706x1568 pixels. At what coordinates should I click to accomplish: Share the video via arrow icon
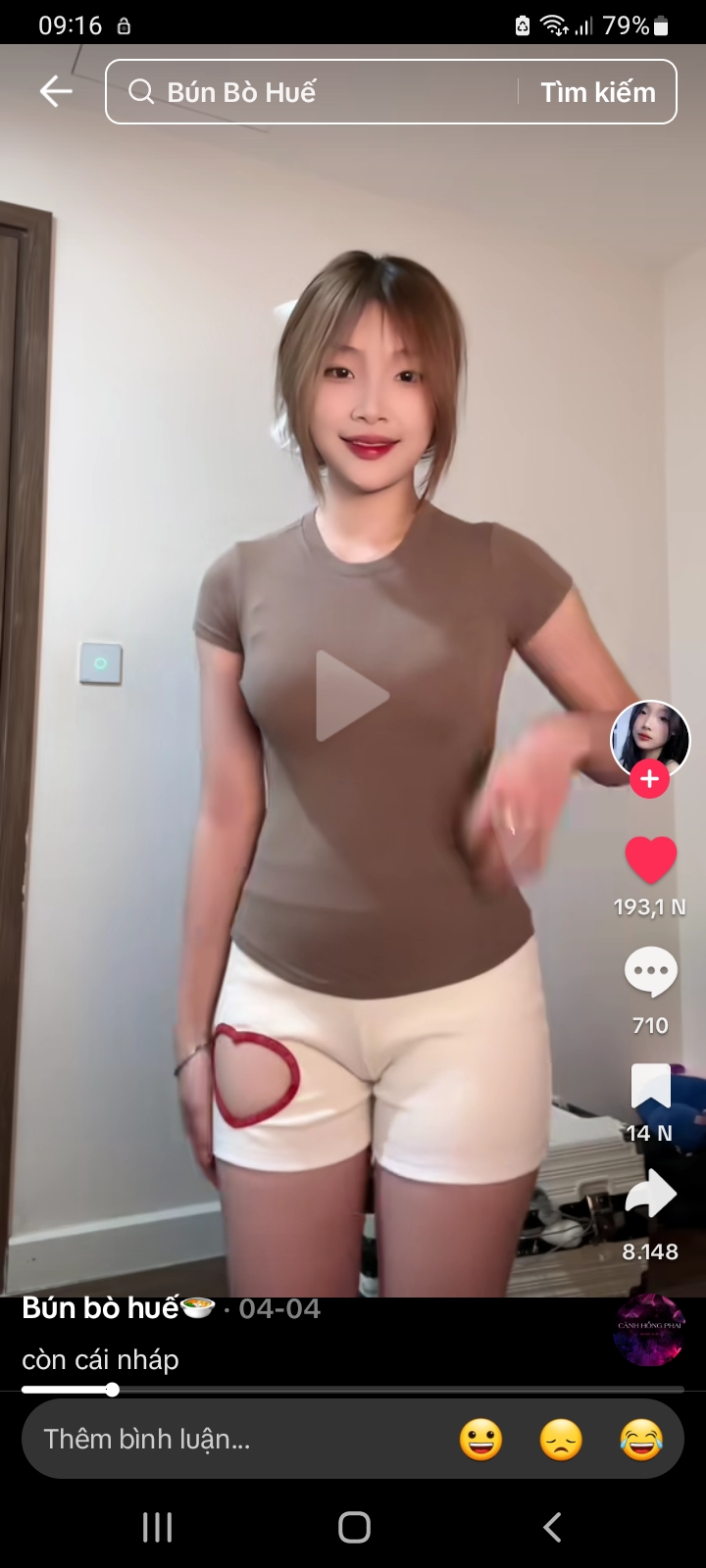(650, 1196)
